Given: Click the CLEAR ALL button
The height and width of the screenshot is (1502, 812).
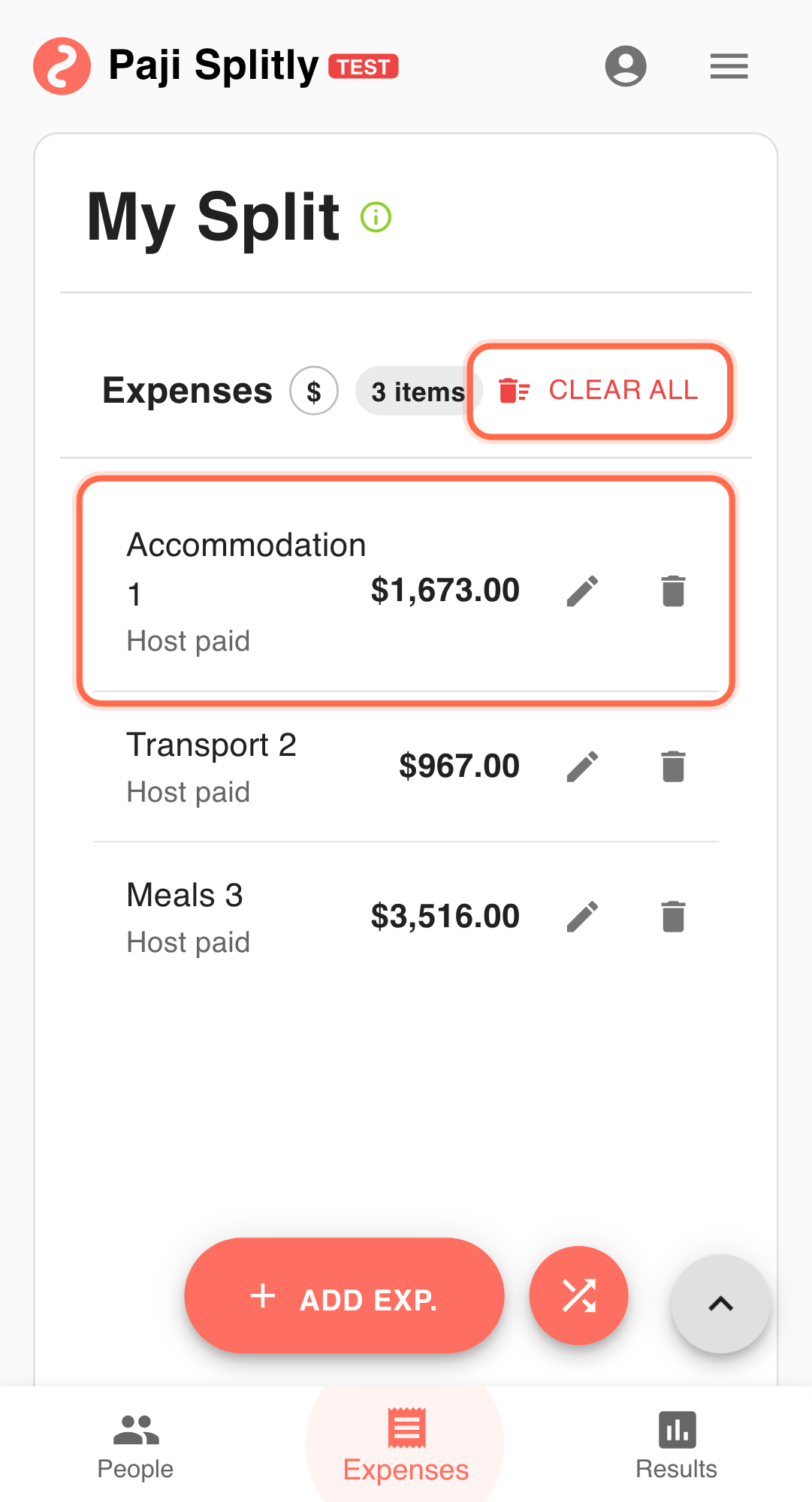Looking at the screenshot, I should click(x=599, y=391).
